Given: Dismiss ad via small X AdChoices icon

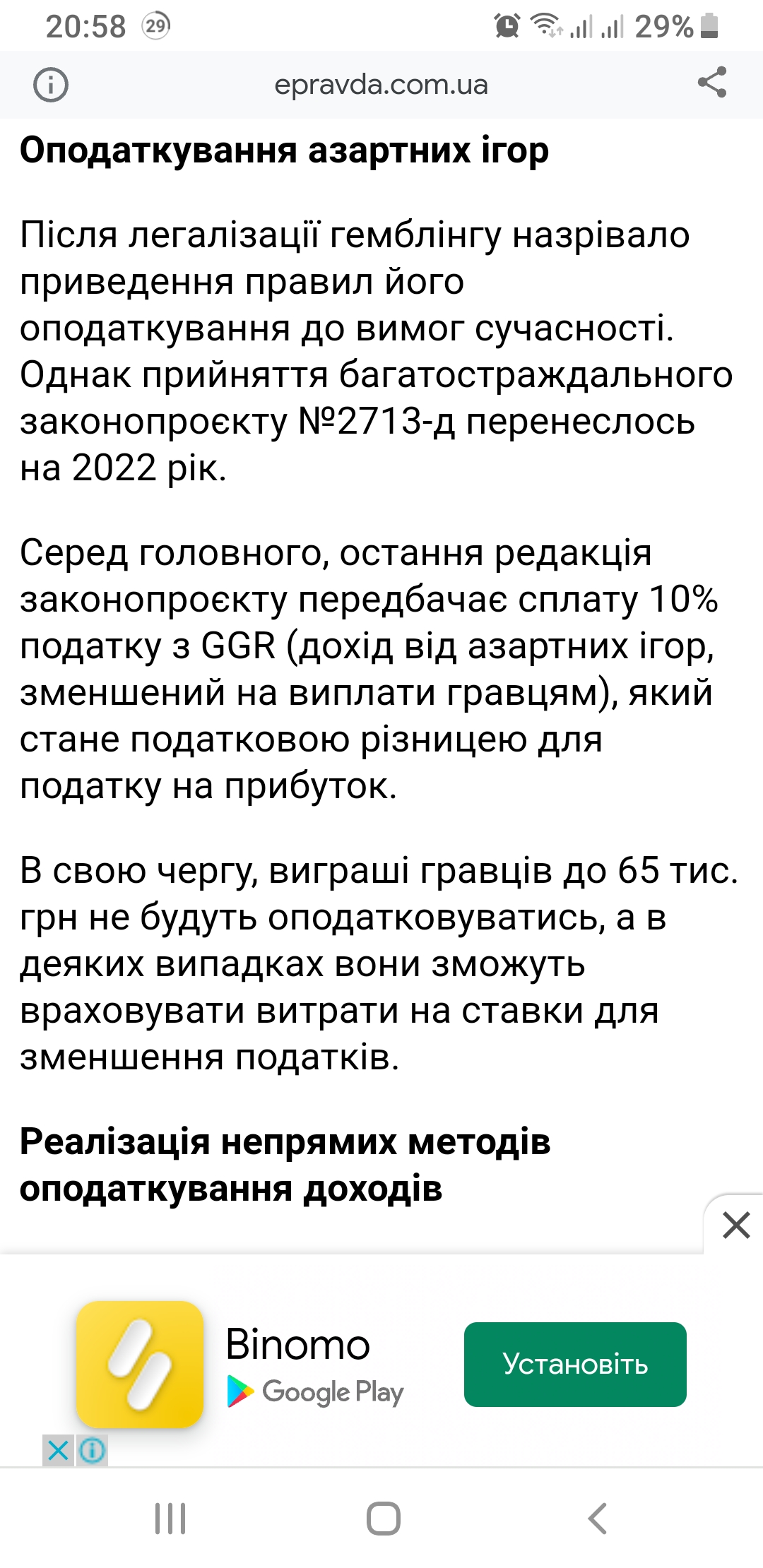Looking at the screenshot, I should [58, 1451].
